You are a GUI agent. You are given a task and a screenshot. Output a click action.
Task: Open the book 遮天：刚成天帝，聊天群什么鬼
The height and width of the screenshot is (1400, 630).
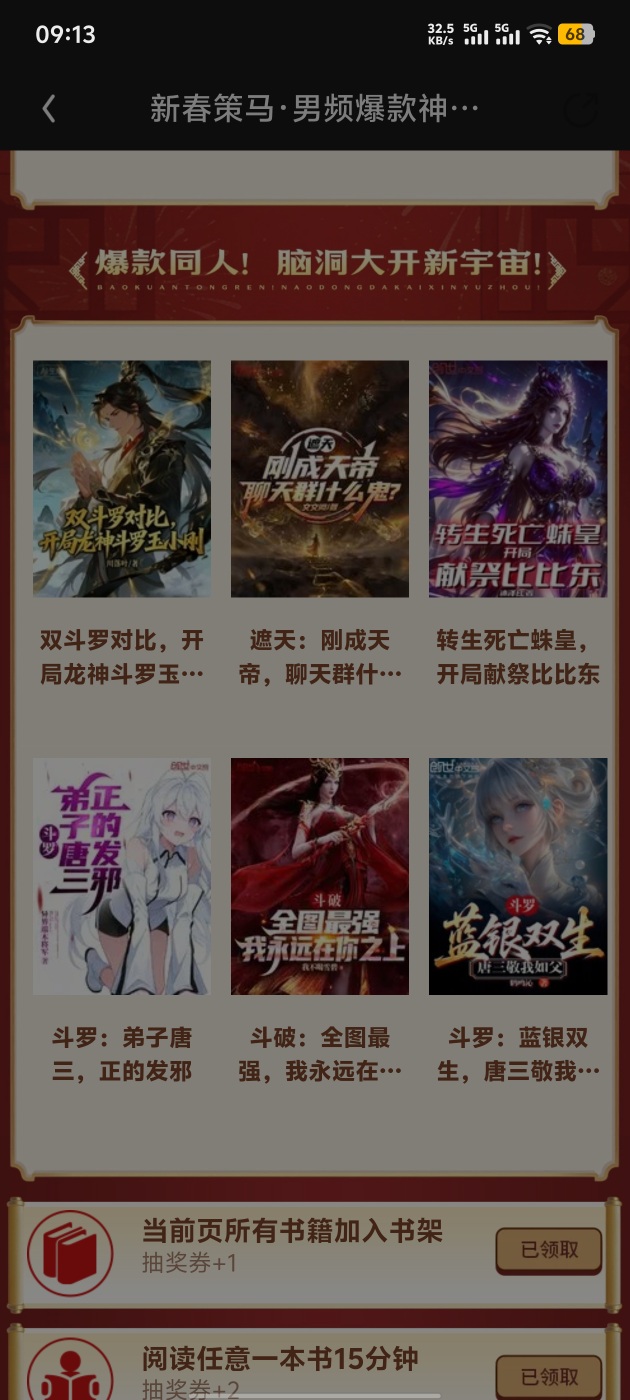320,479
